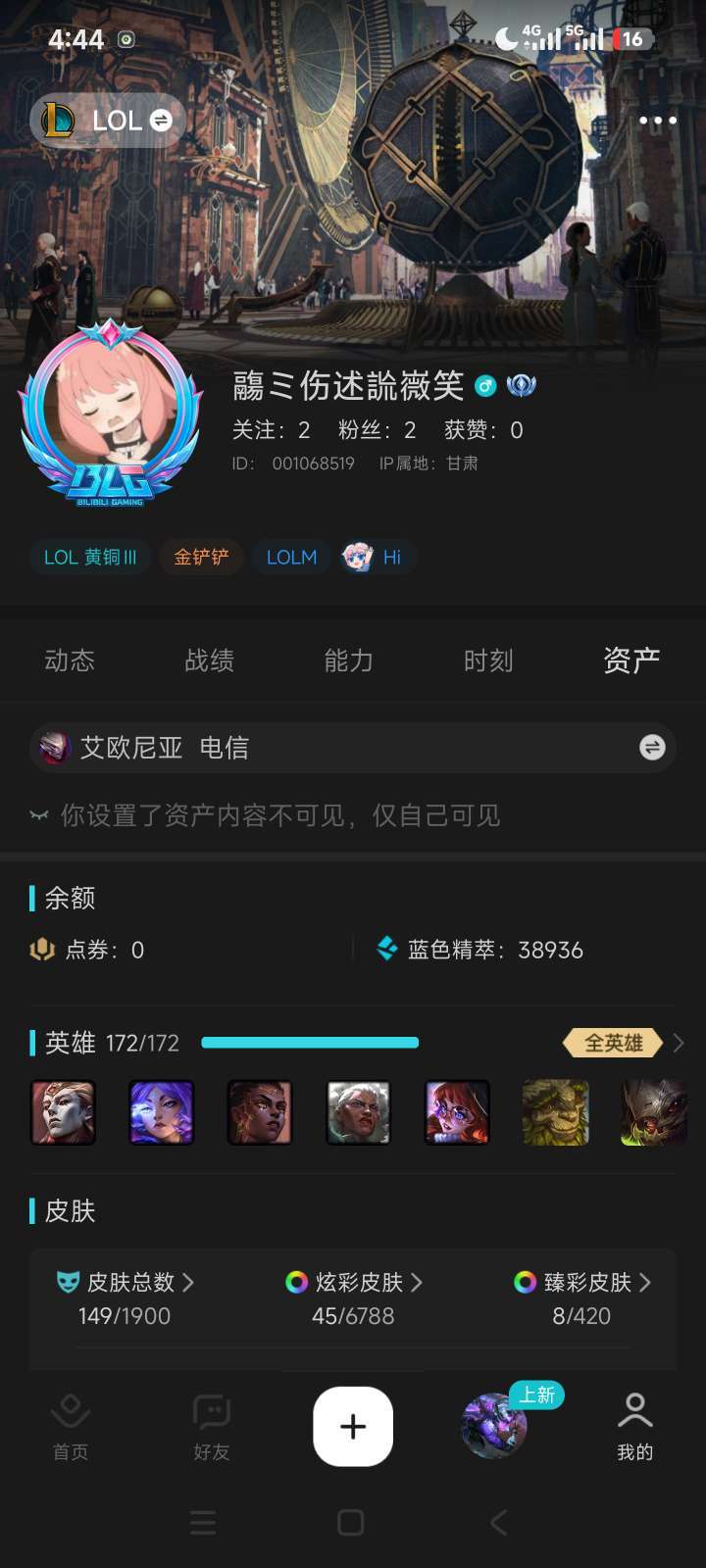Tap the plus button to create
Image resolution: width=706 pixels, height=1568 pixels.
tap(353, 1426)
